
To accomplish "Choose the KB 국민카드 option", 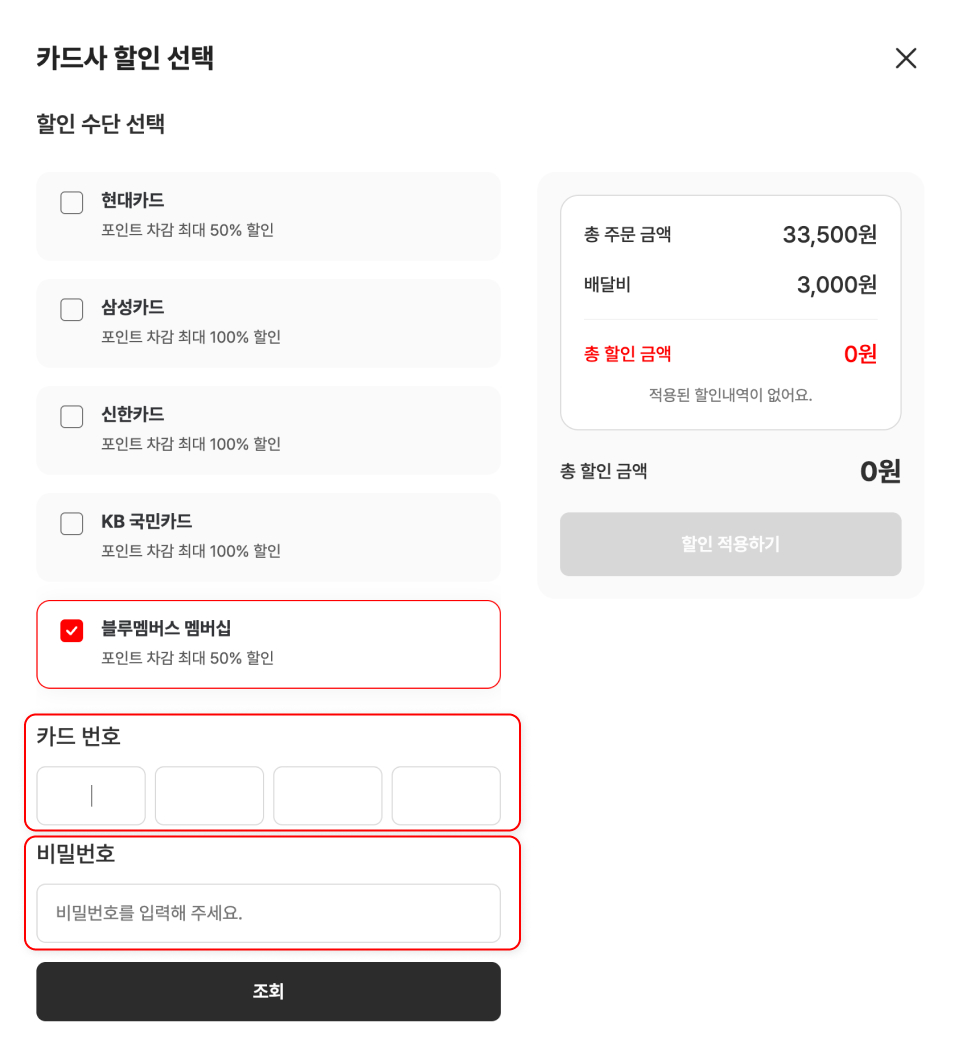I will (x=72, y=524).
